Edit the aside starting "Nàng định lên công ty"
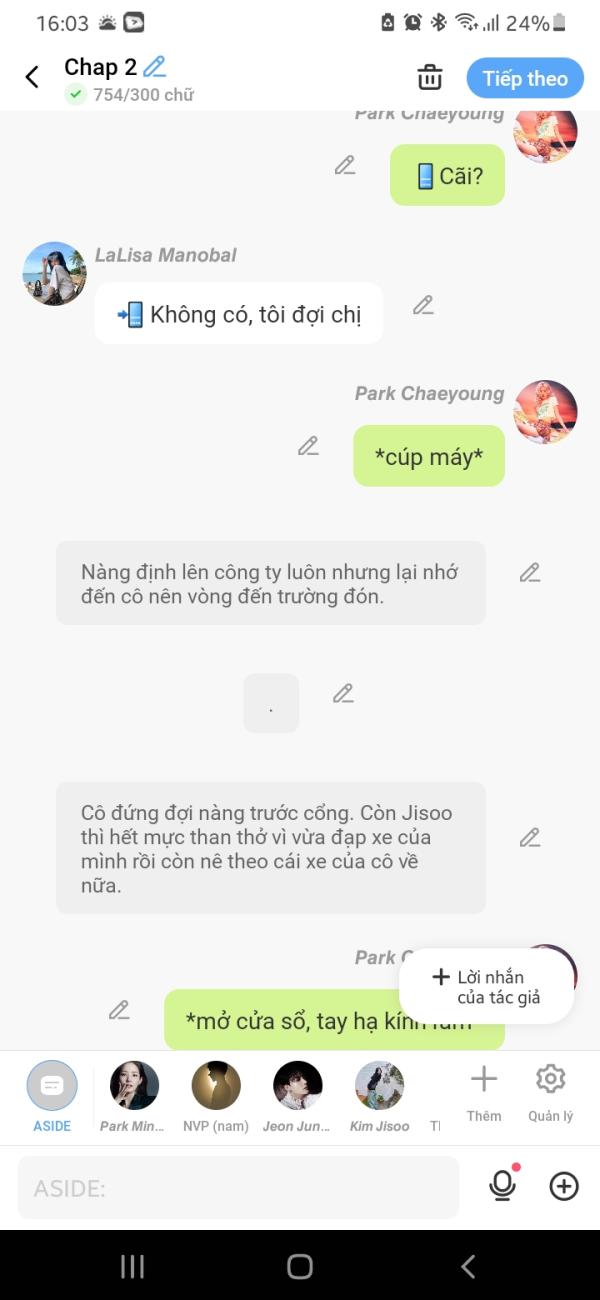The height and width of the screenshot is (1300, 600). (530, 573)
